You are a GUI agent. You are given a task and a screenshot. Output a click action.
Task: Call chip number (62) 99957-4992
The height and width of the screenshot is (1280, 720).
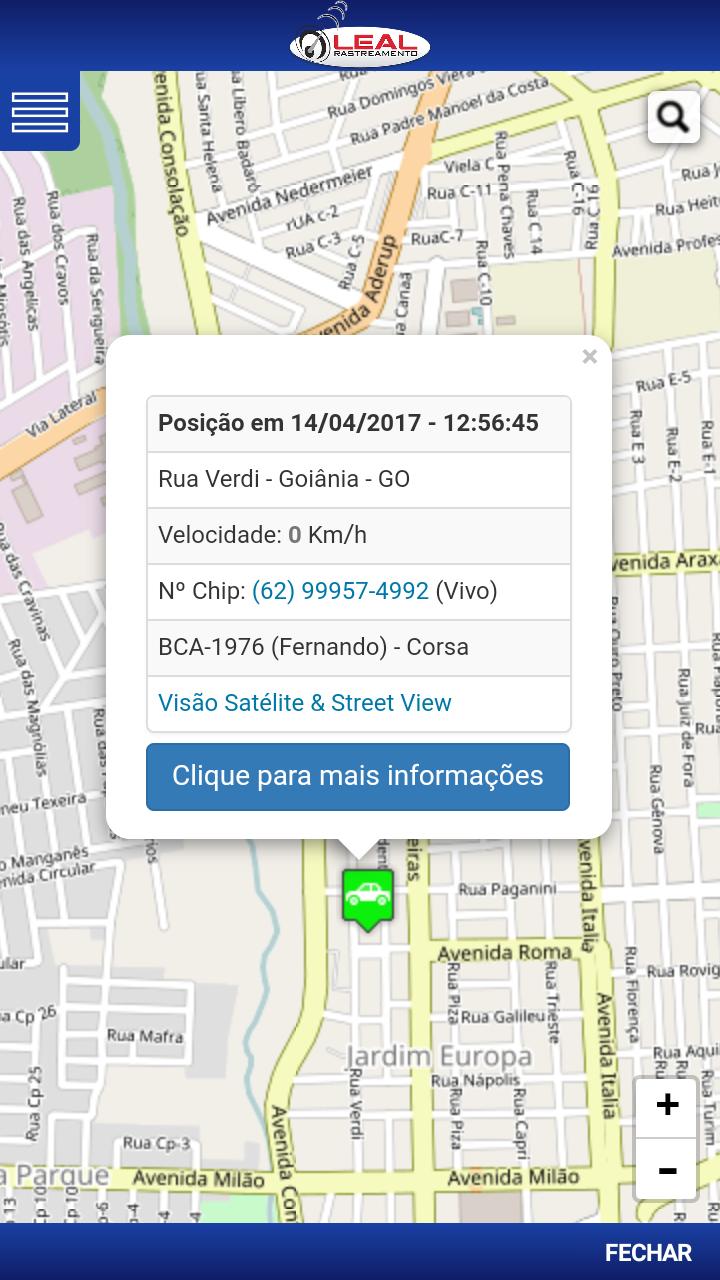pos(340,590)
